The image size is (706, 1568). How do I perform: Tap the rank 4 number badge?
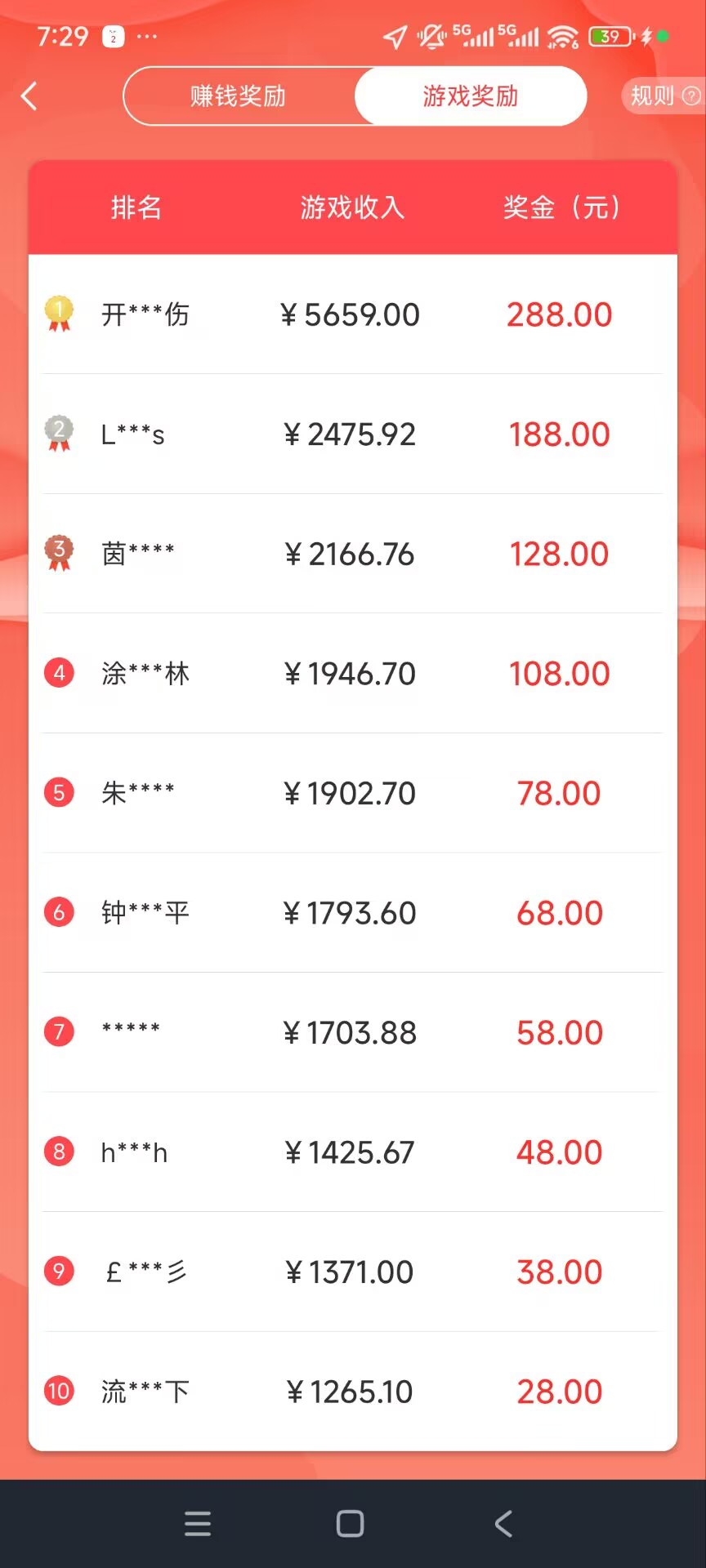[58, 673]
